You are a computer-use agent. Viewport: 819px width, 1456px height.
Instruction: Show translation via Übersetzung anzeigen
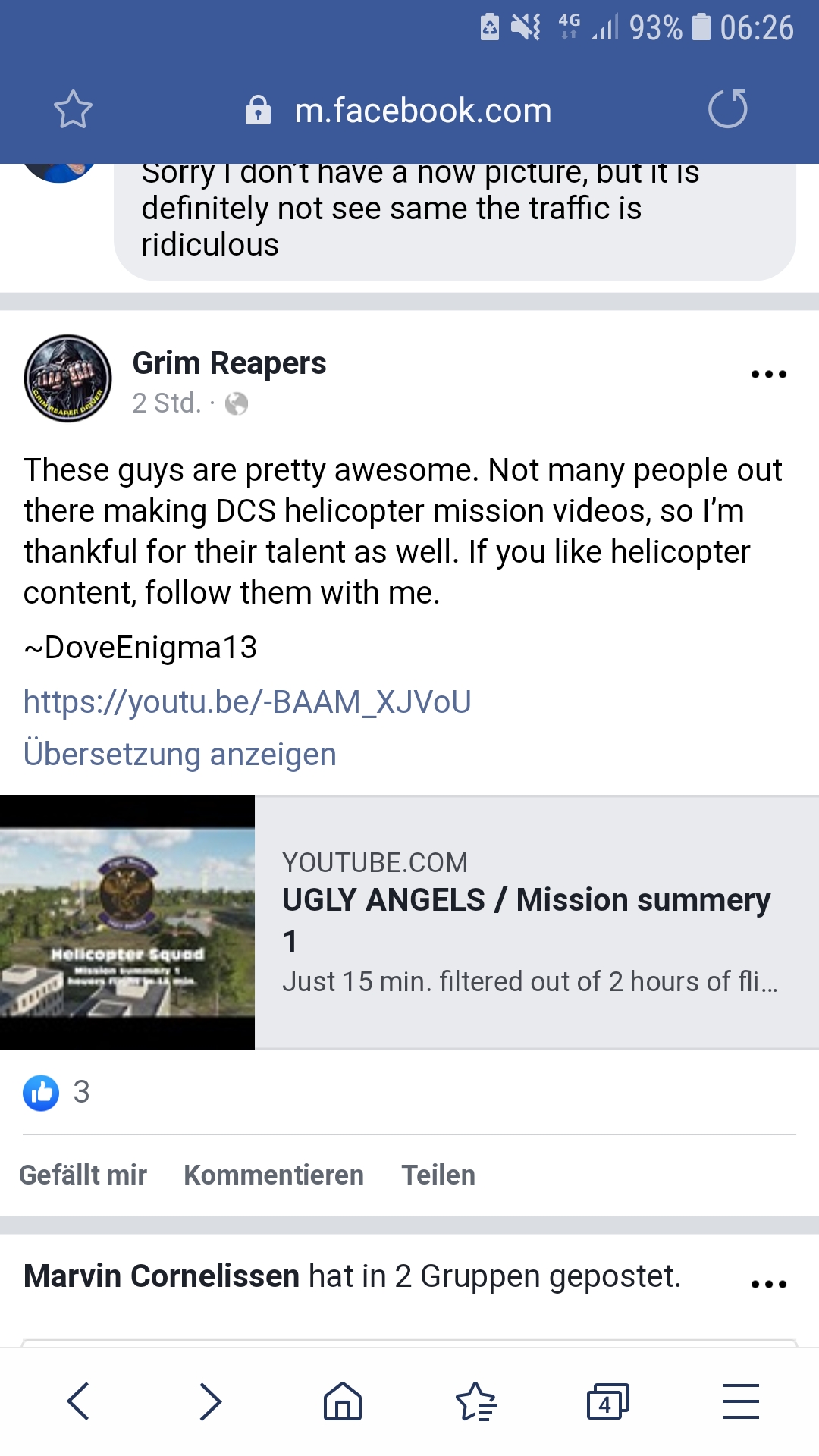point(180,755)
